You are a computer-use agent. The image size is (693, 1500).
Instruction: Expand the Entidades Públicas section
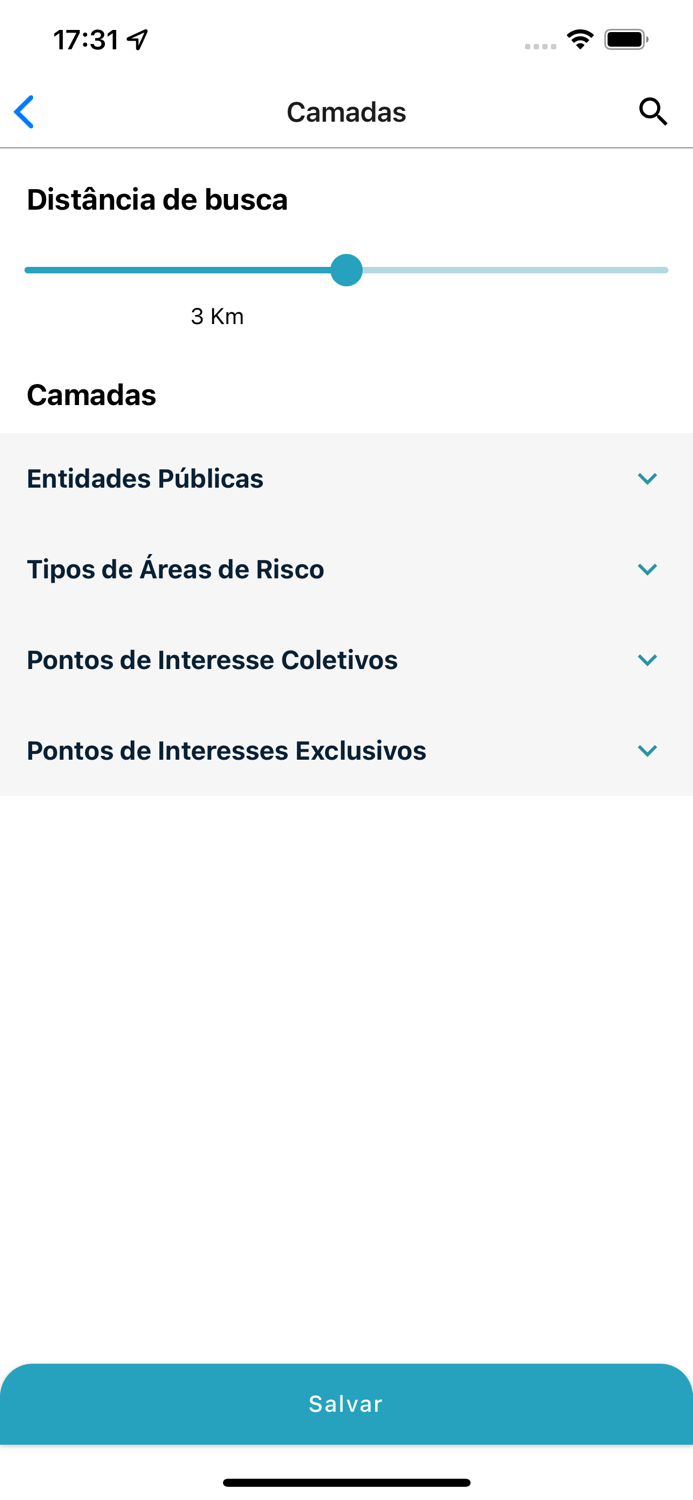point(647,479)
